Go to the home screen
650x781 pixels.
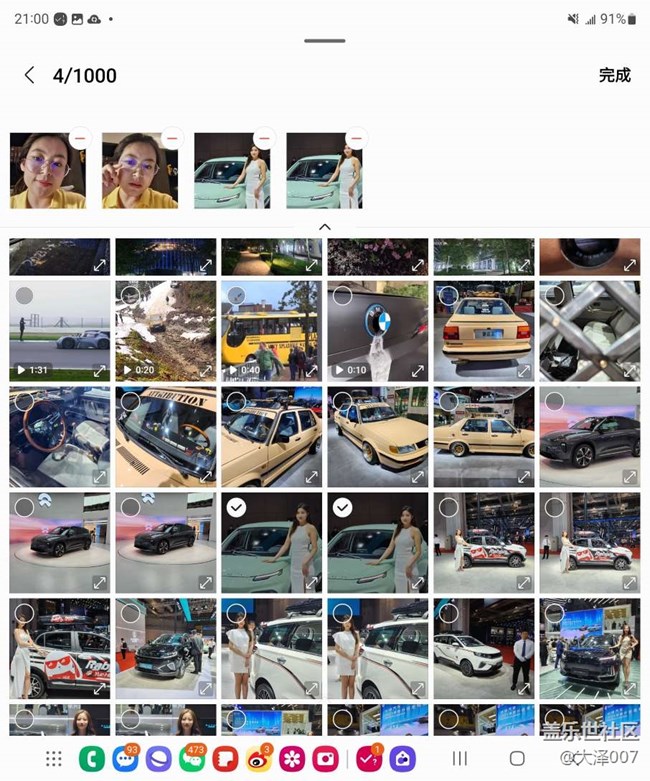(517, 759)
